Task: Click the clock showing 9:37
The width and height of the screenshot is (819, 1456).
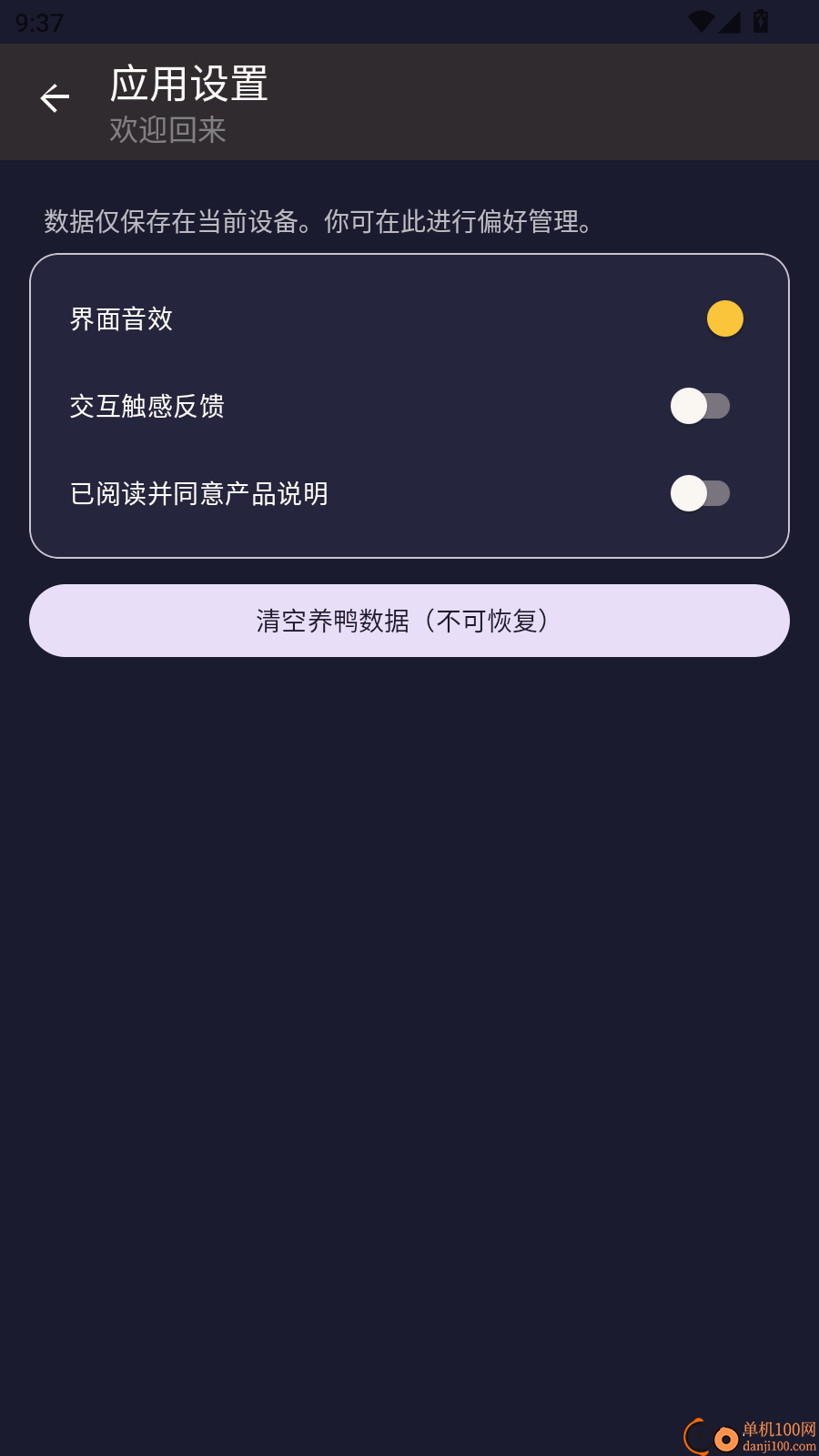Action: click(39, 22)
